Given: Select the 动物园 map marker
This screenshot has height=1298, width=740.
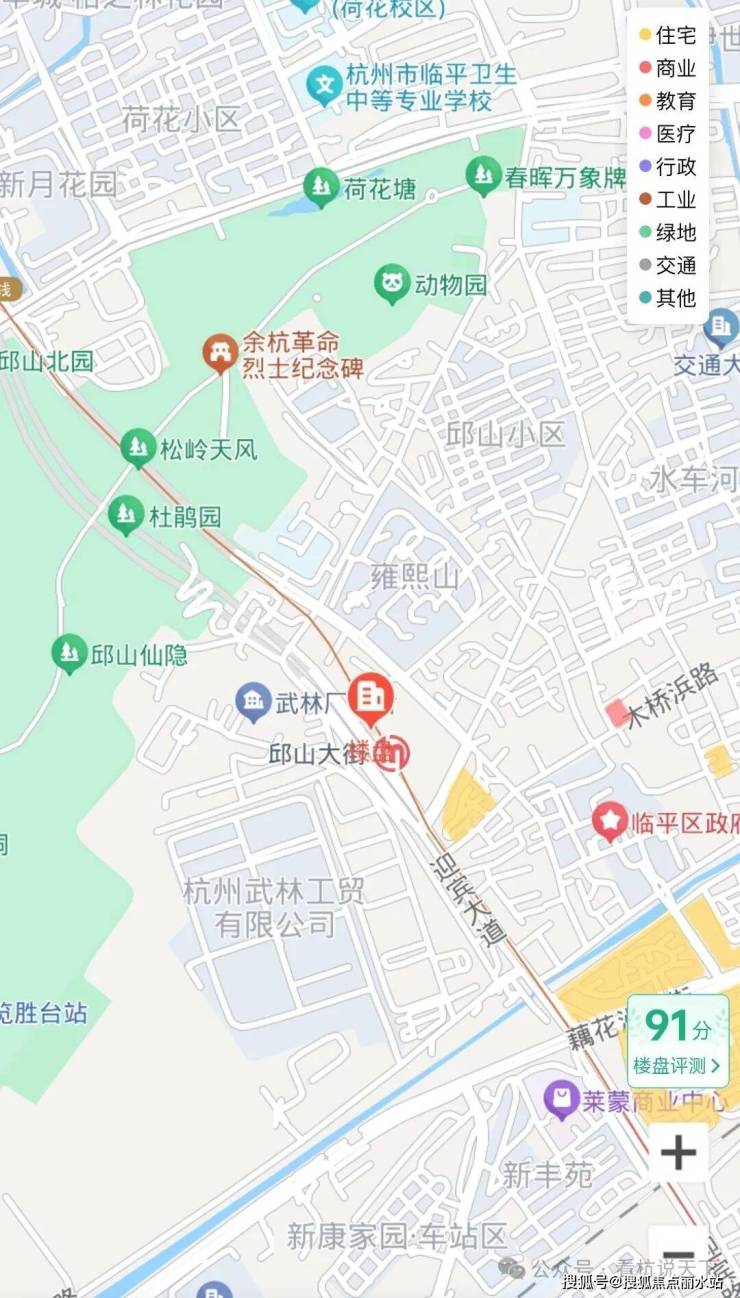Looking at the screenshot, I should (393, 285).
